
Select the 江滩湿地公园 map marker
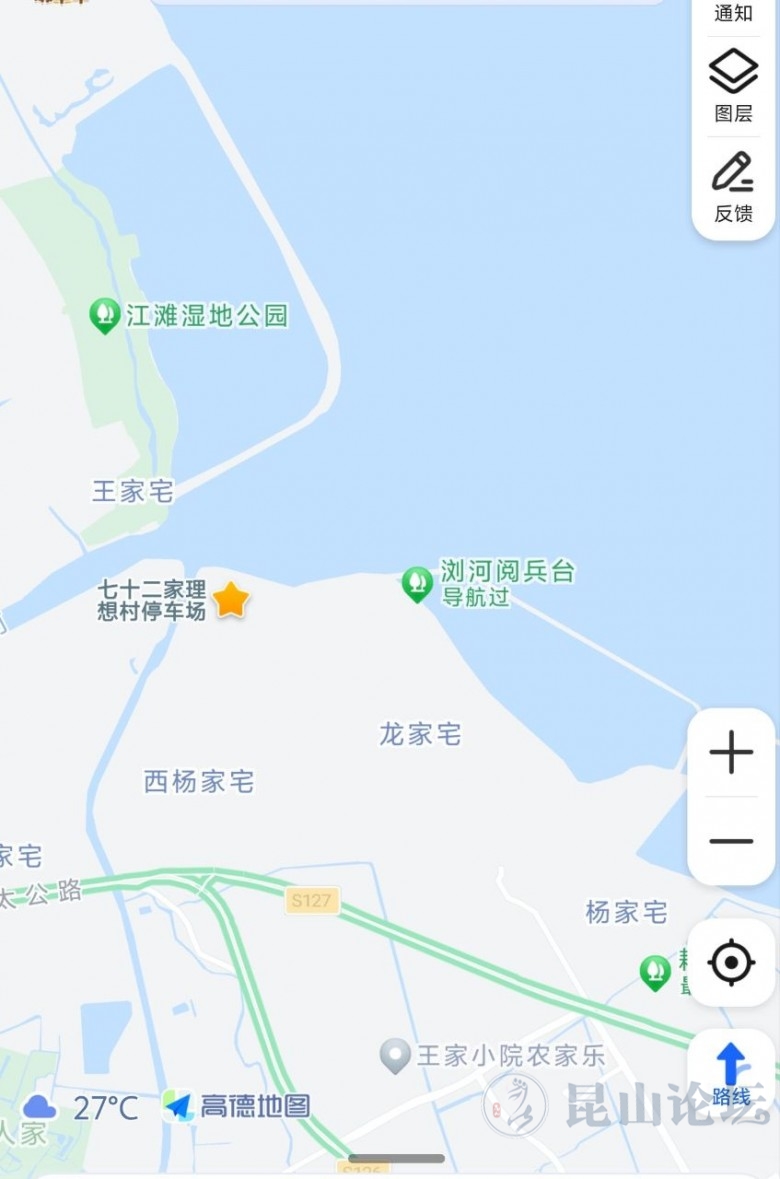[104, 316]
